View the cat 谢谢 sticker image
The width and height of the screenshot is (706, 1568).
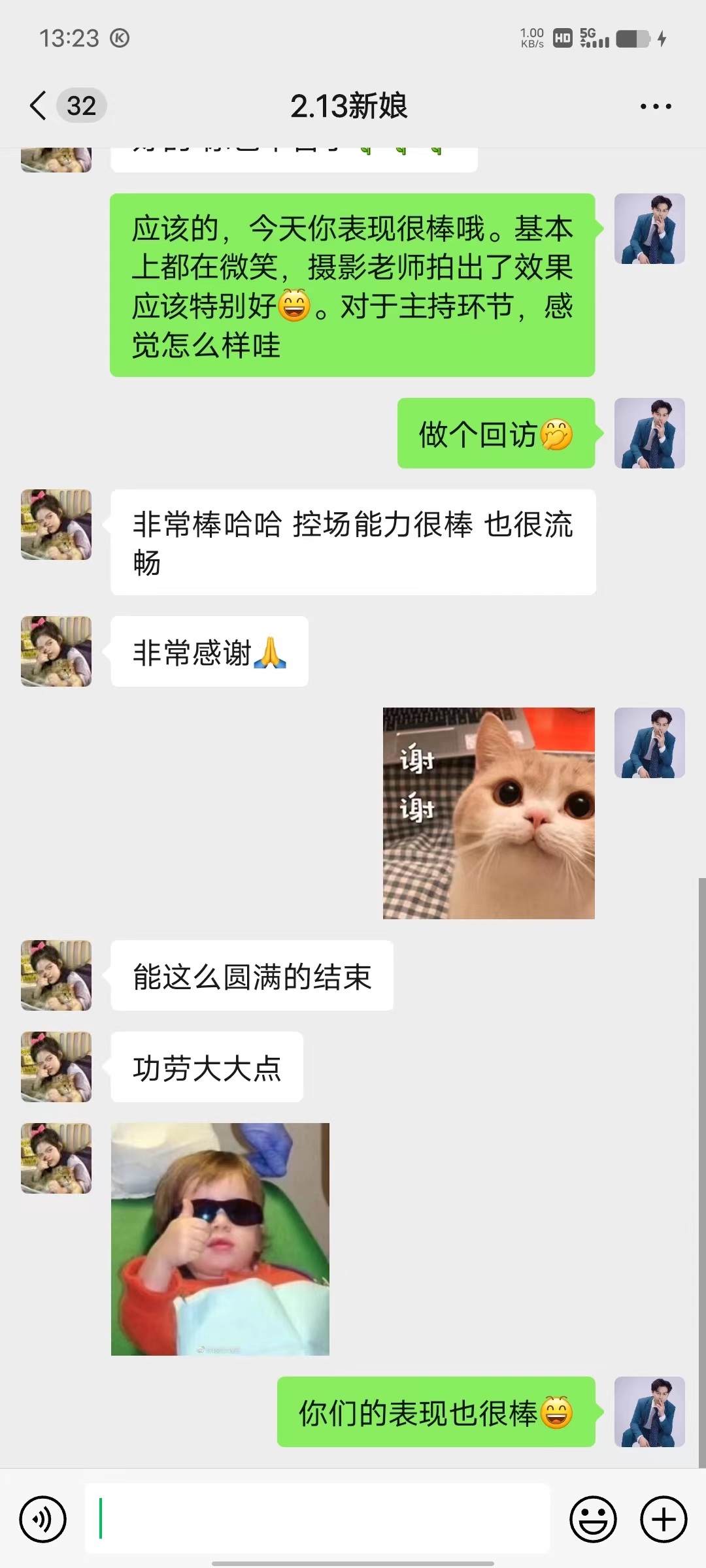tap(489, 813)
